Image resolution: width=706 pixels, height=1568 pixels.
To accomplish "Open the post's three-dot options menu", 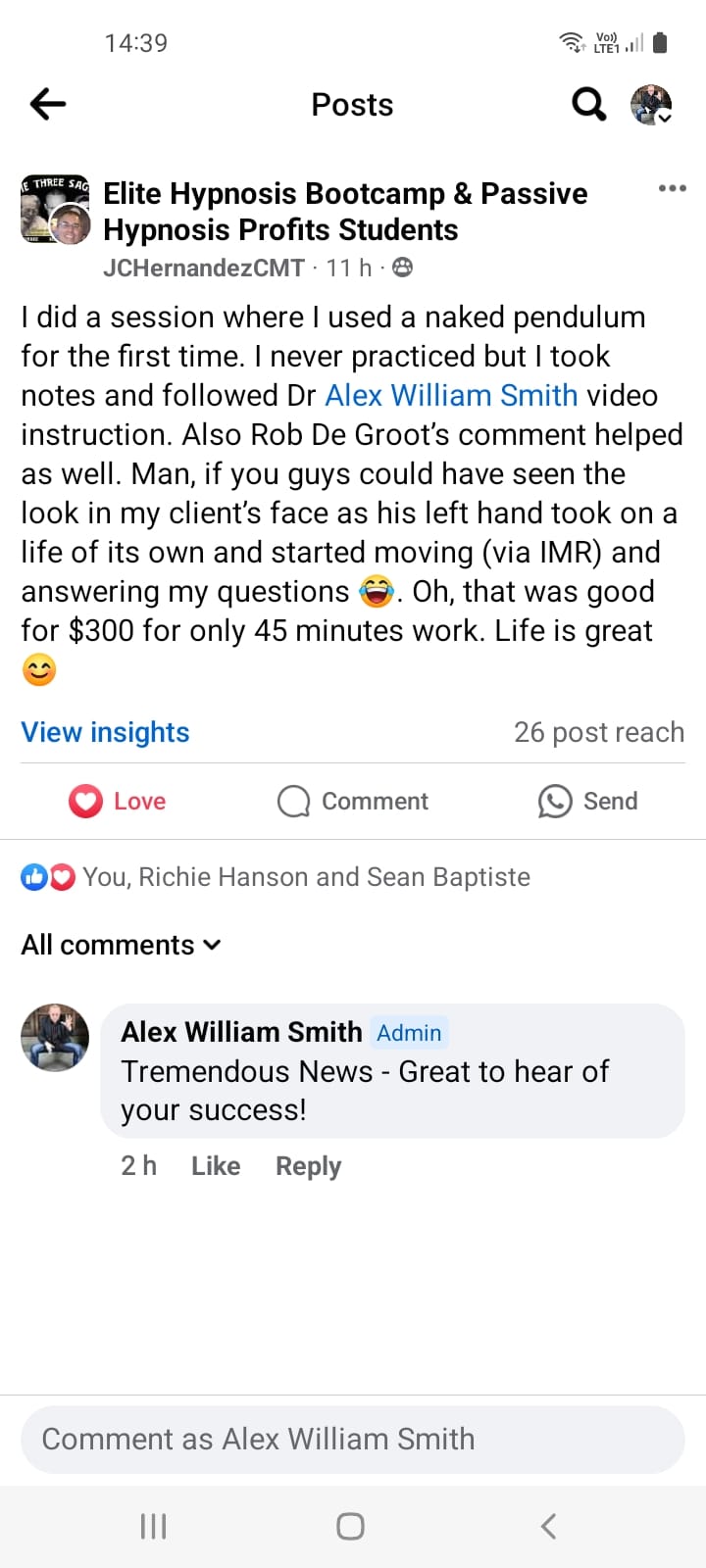I will [672, 188].
